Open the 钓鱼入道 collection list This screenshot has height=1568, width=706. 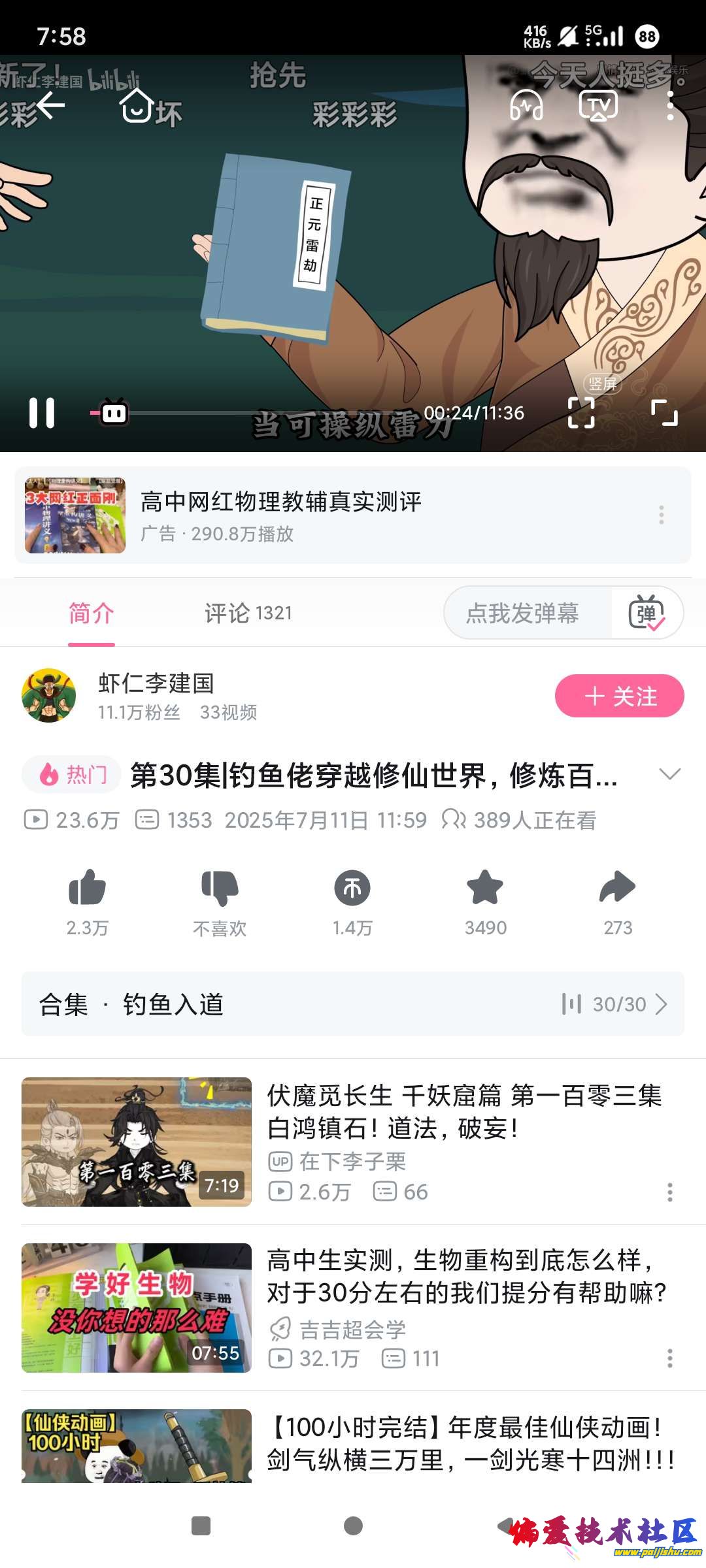353,1004
